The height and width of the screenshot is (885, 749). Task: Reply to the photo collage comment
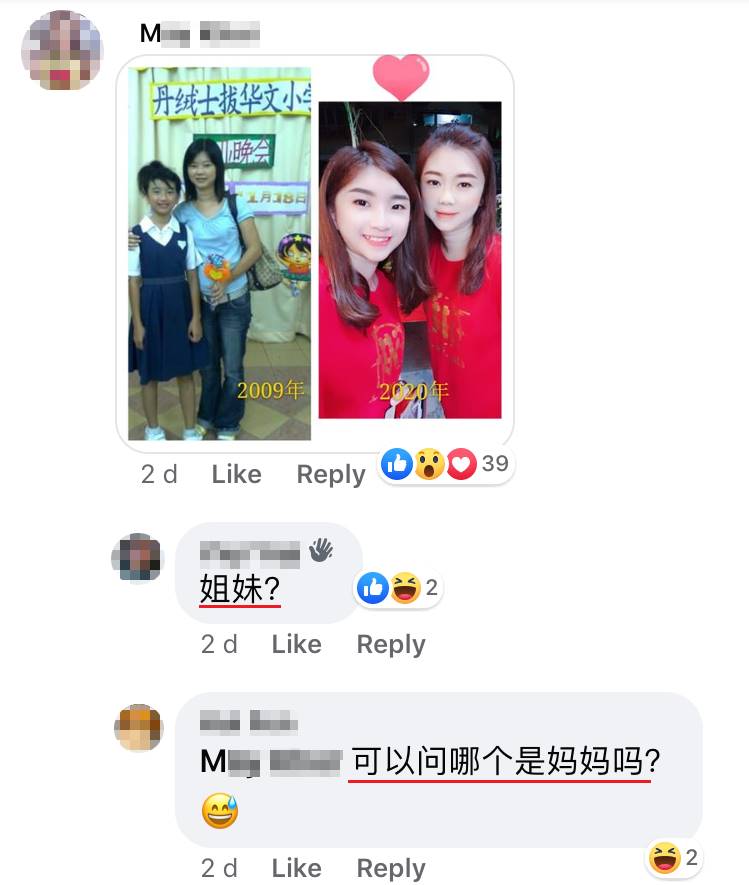(x=330, y=474)
